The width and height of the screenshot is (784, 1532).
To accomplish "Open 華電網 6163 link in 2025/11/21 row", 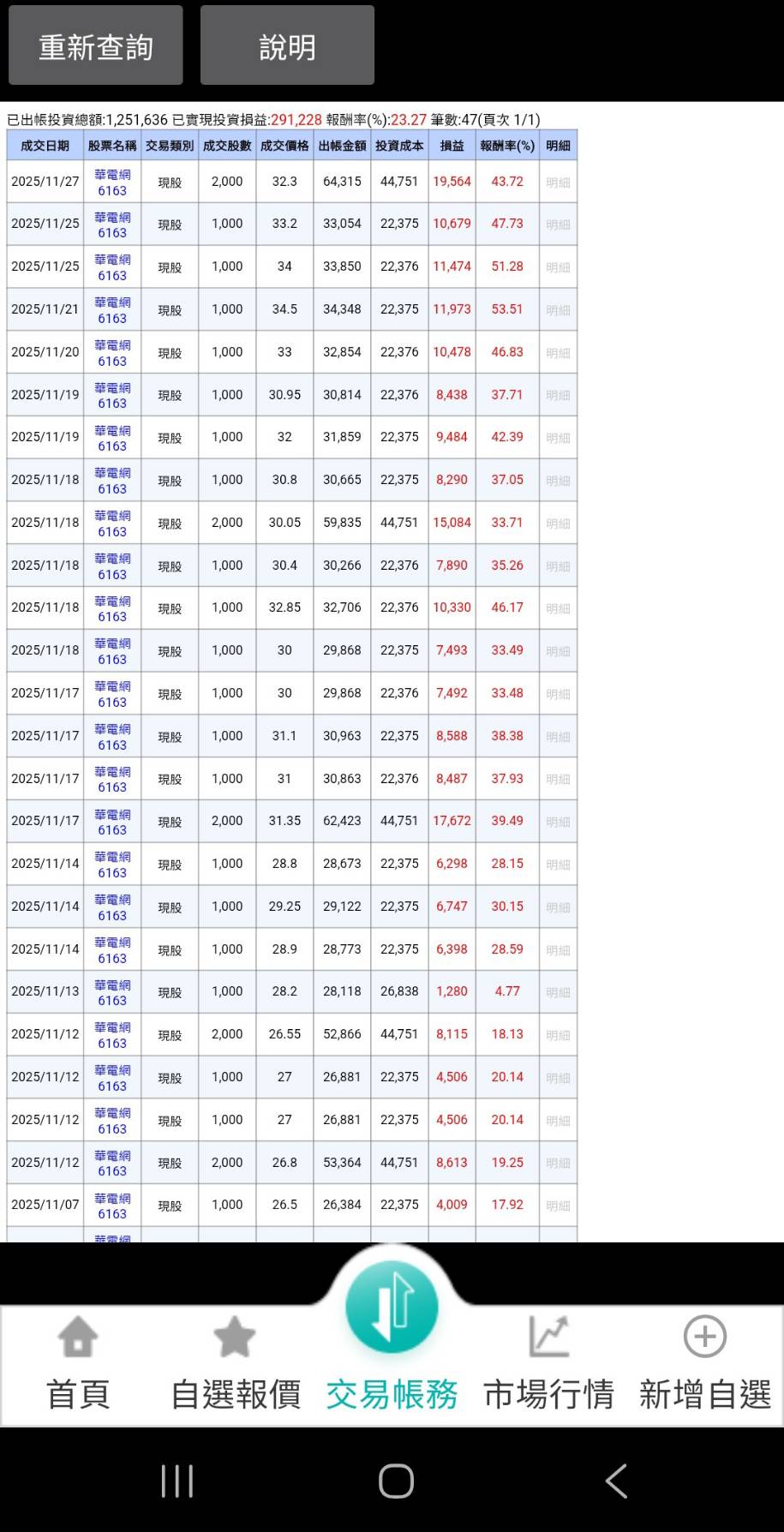I will (x=112, y=310).
